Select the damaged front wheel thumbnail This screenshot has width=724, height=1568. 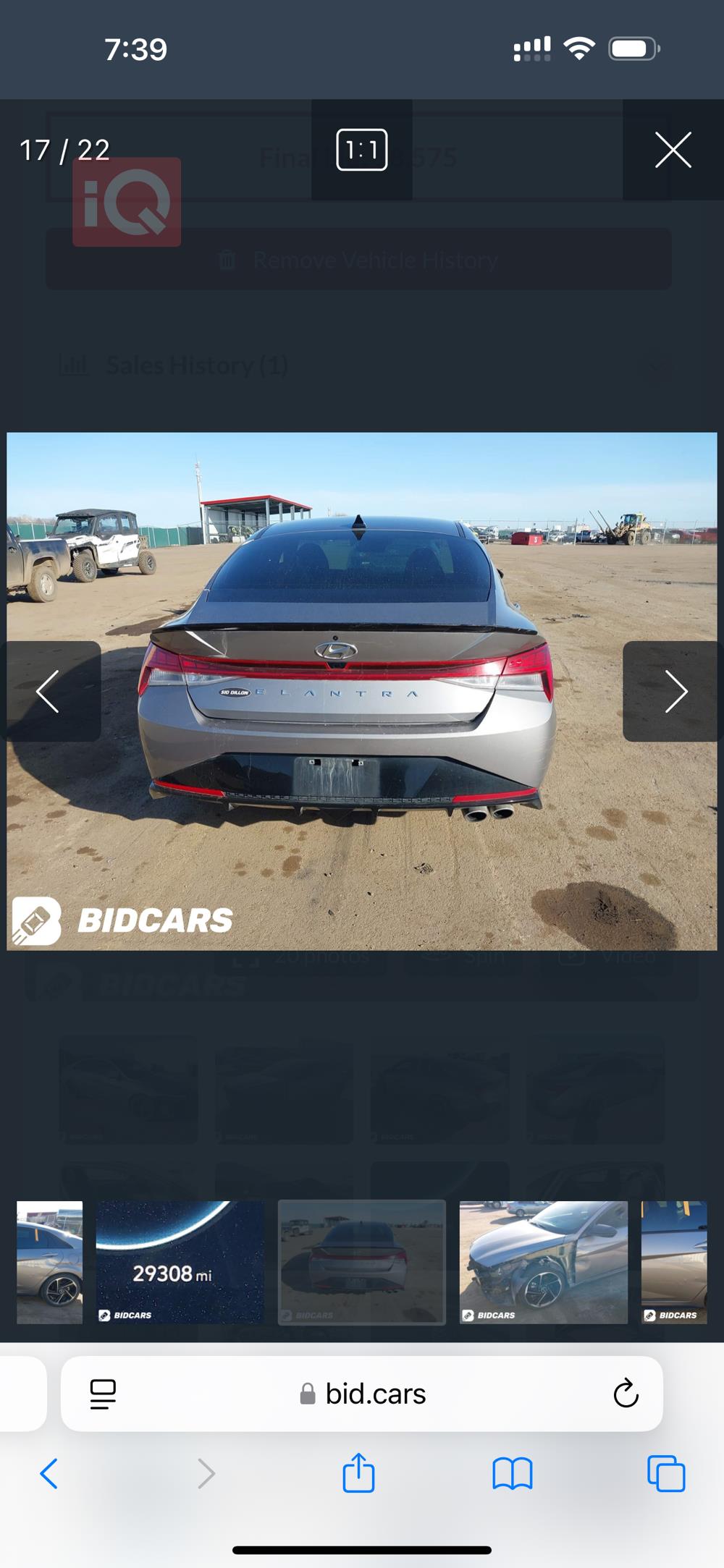click(543, 1262)
